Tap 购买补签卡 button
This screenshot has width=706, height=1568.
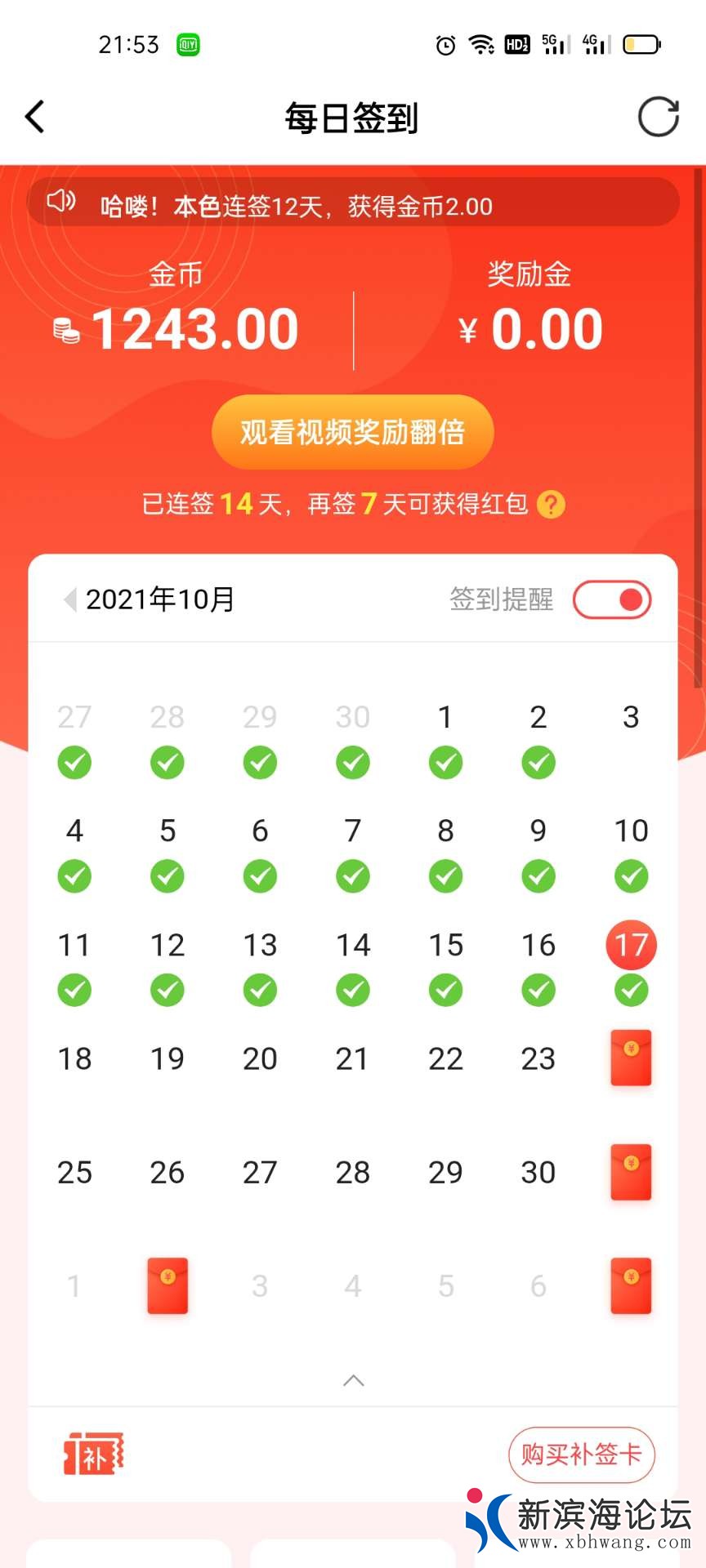pos(582,1454)
